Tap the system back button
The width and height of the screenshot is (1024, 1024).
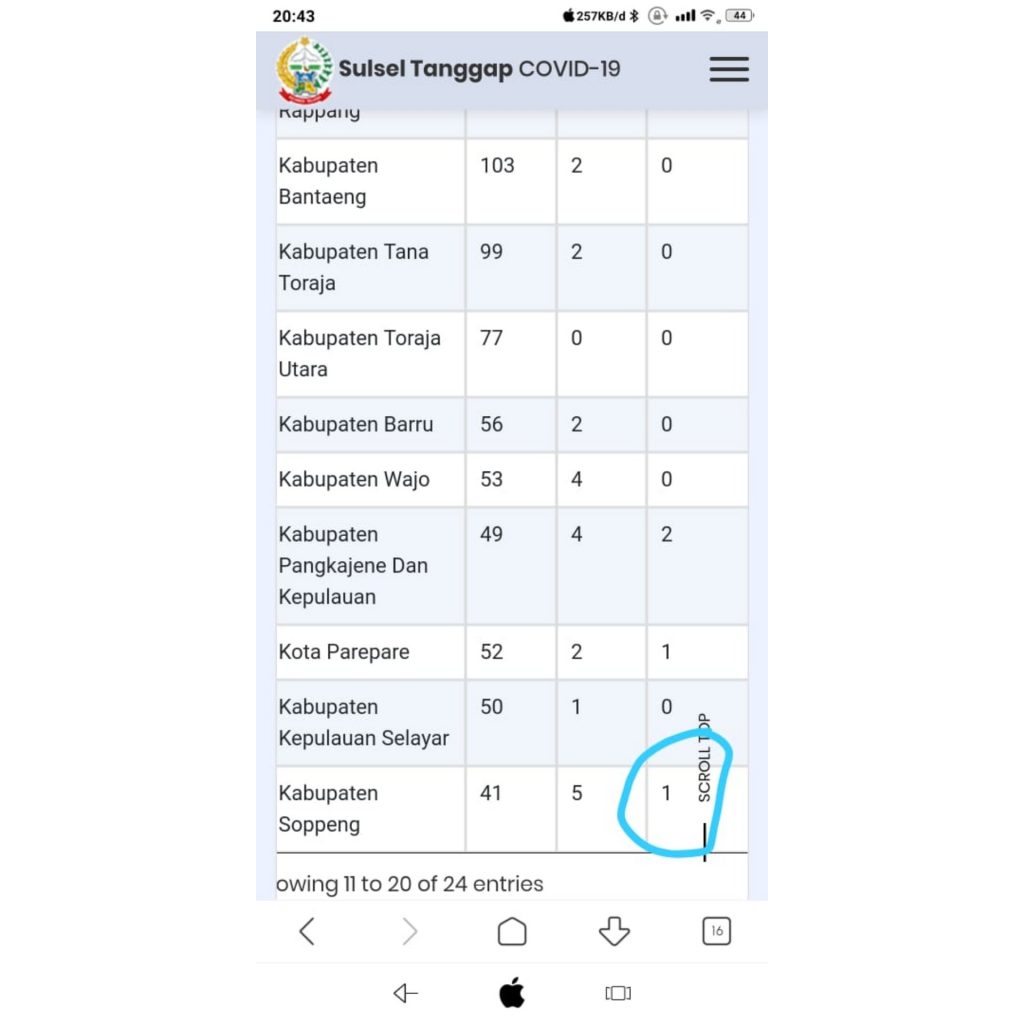click(x=405, y=993)
